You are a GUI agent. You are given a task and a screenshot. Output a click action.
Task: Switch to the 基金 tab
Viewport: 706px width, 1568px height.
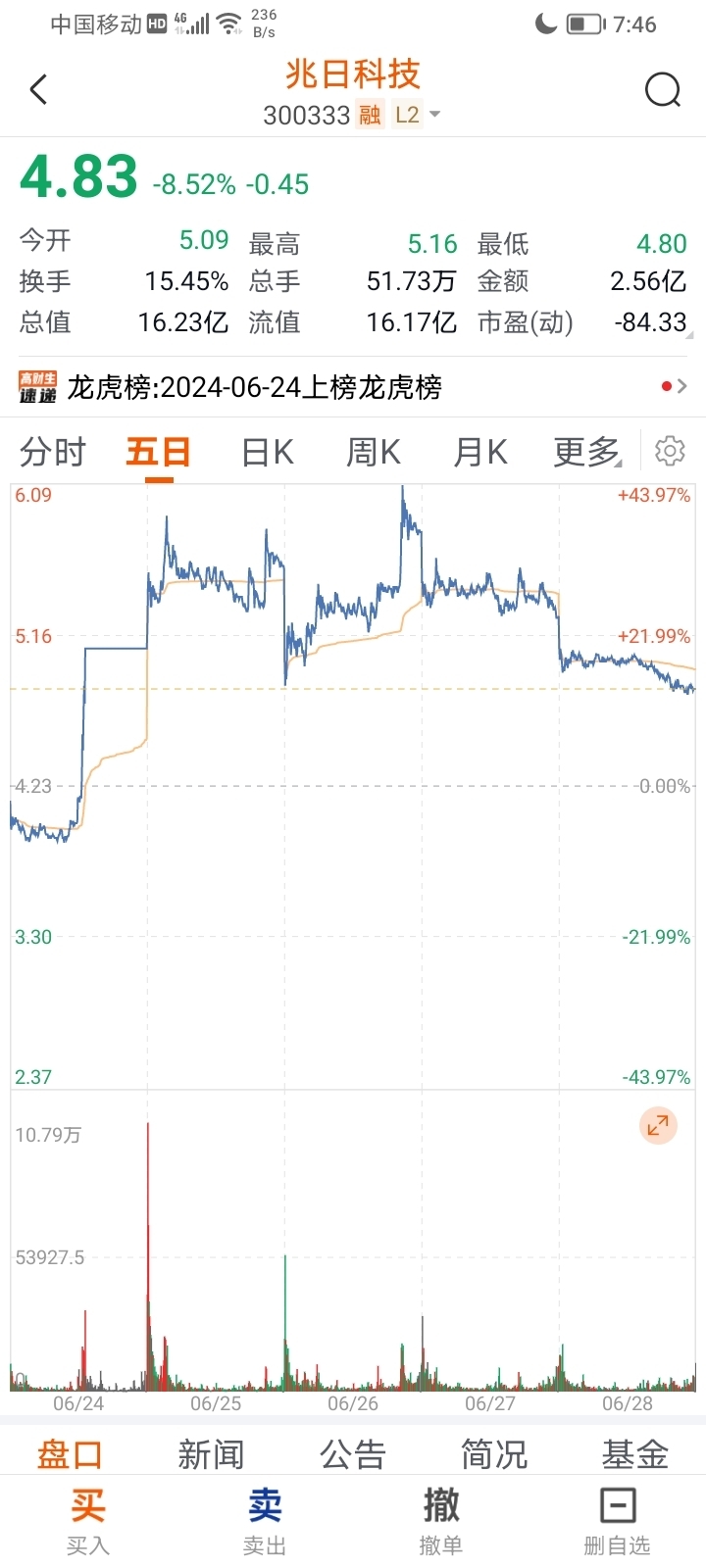[635, 1454]
